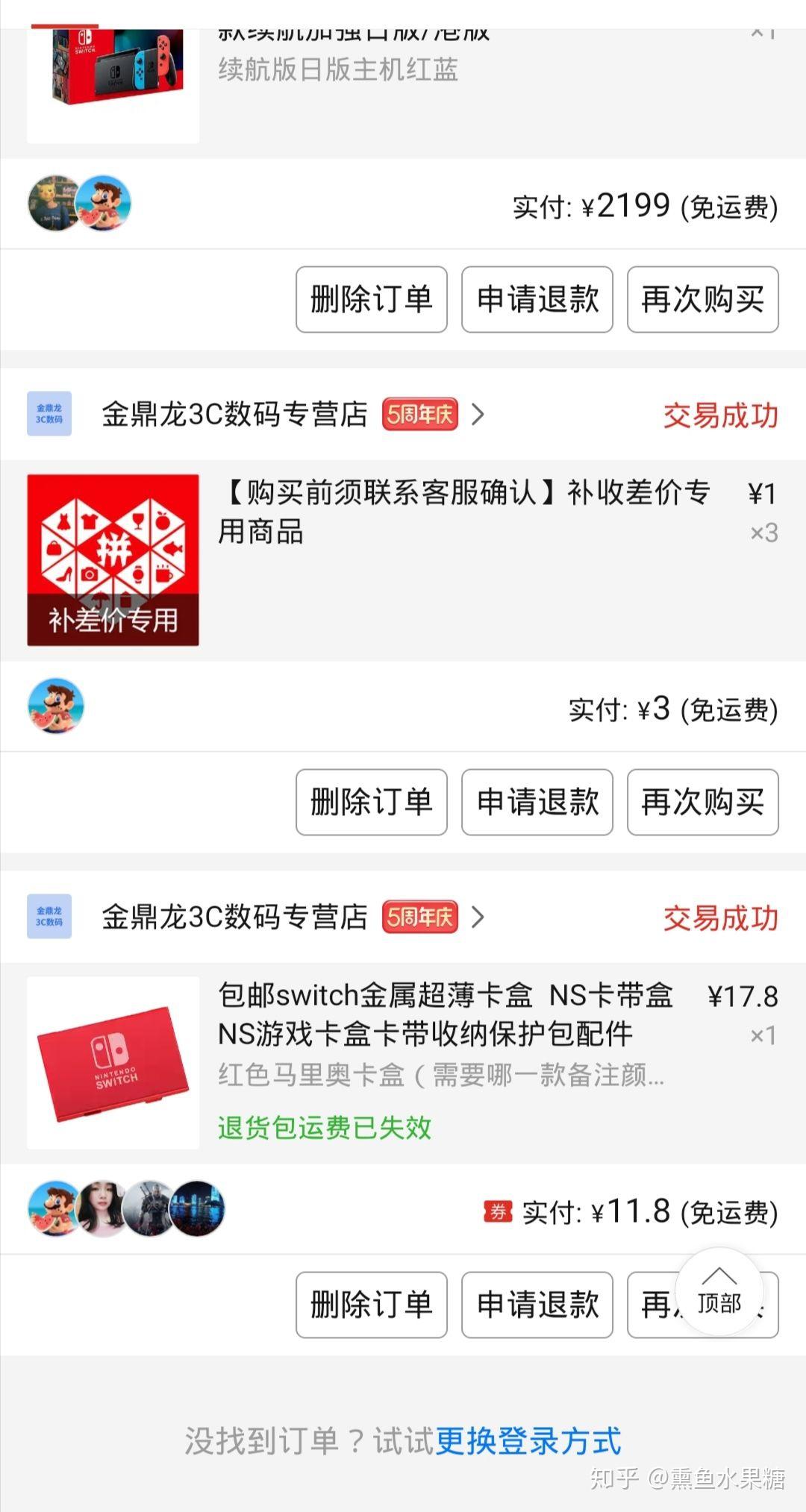
Task: Jump to top with the 顶部 button
Action: pos(719,1292)
